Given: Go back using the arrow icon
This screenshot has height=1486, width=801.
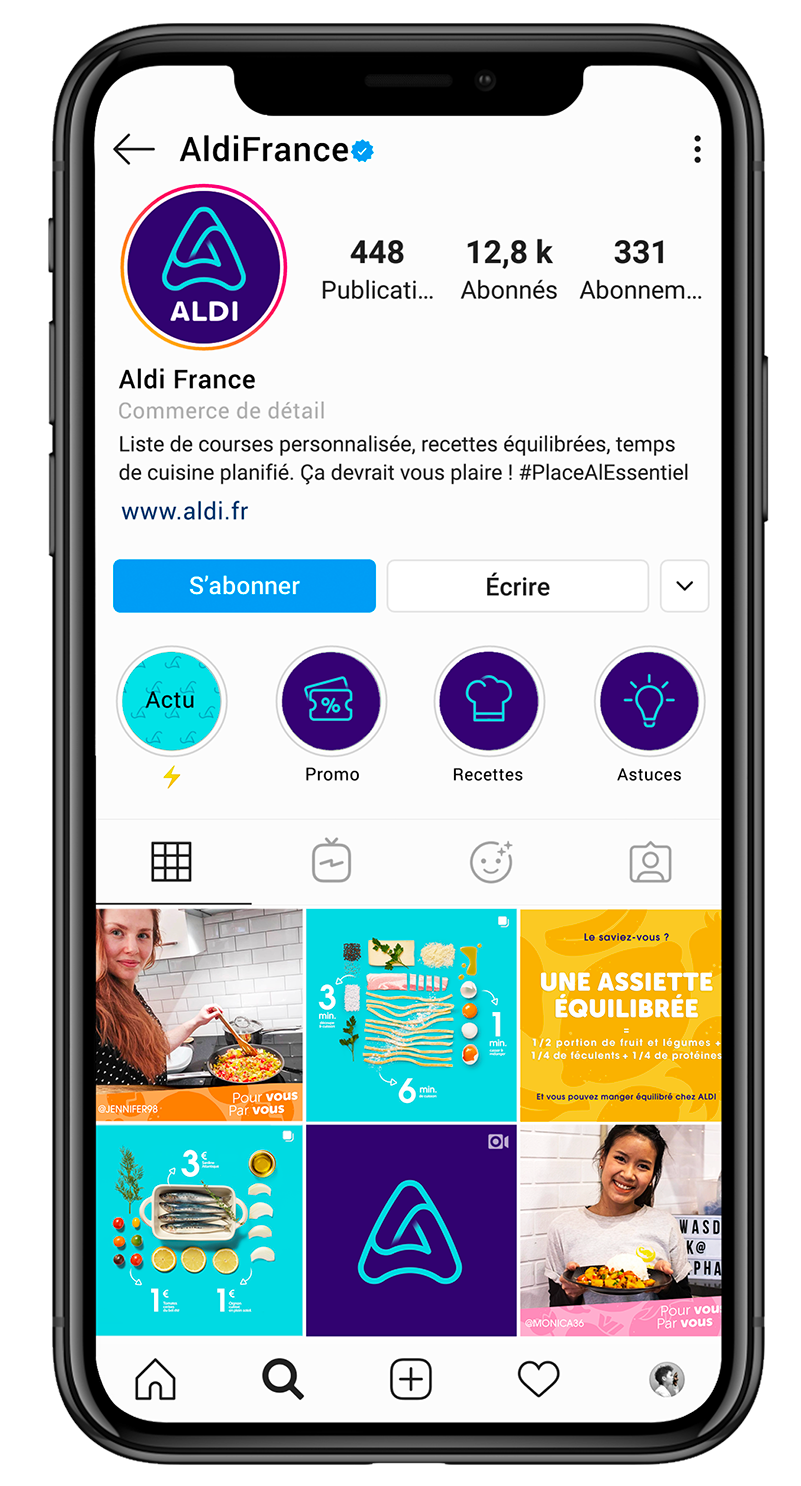Looking at the screenshot, I should (x=133, y=150).
